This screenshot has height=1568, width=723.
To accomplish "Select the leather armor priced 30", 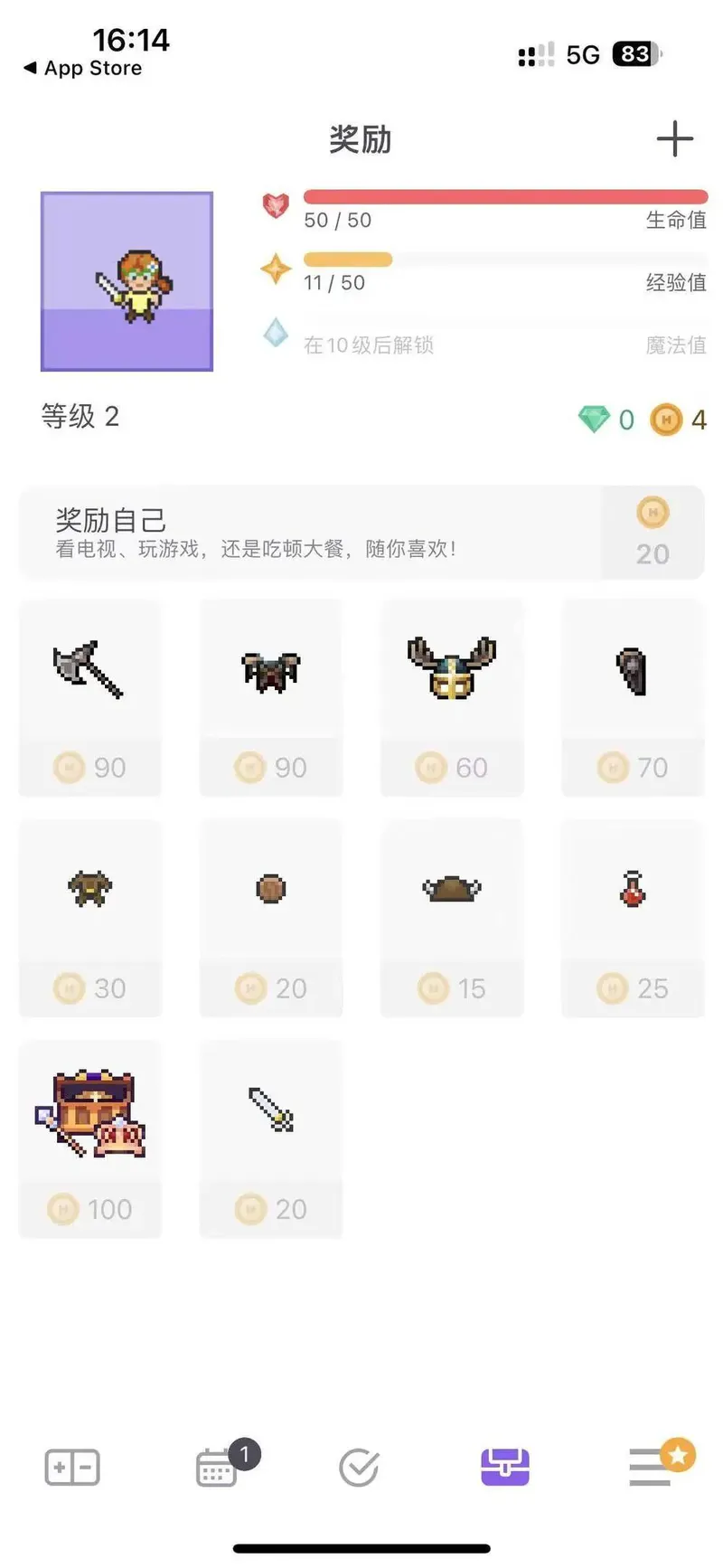I will pos(89,918).
